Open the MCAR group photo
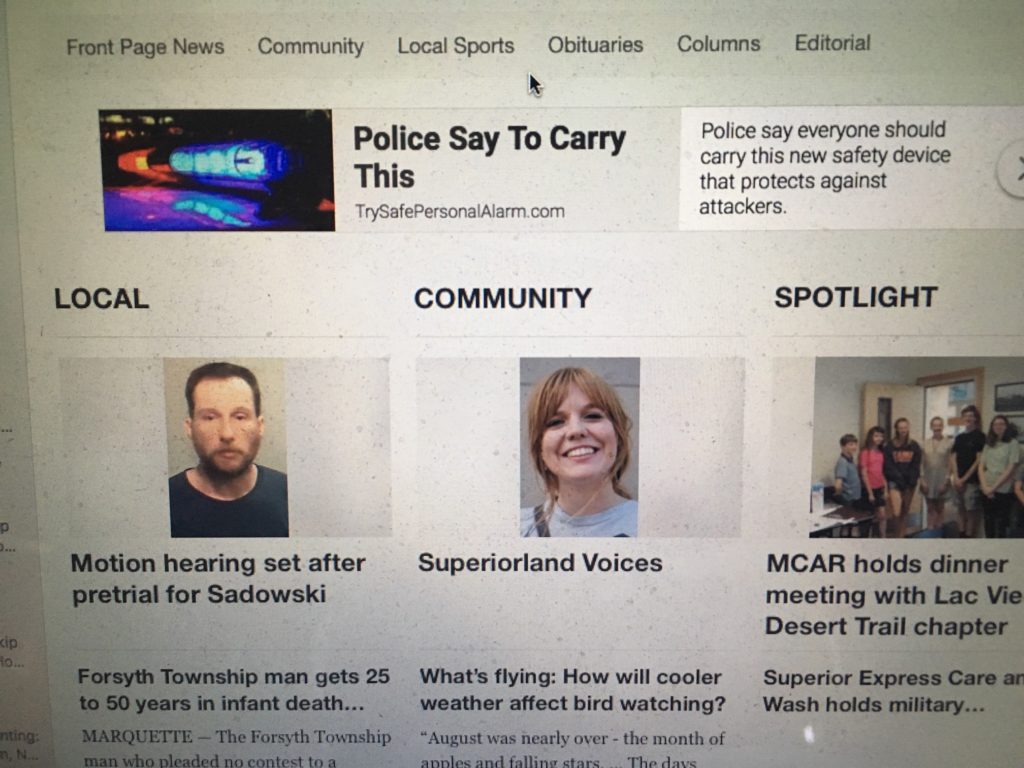This screenshot has width=1024, height=768. 916,447
